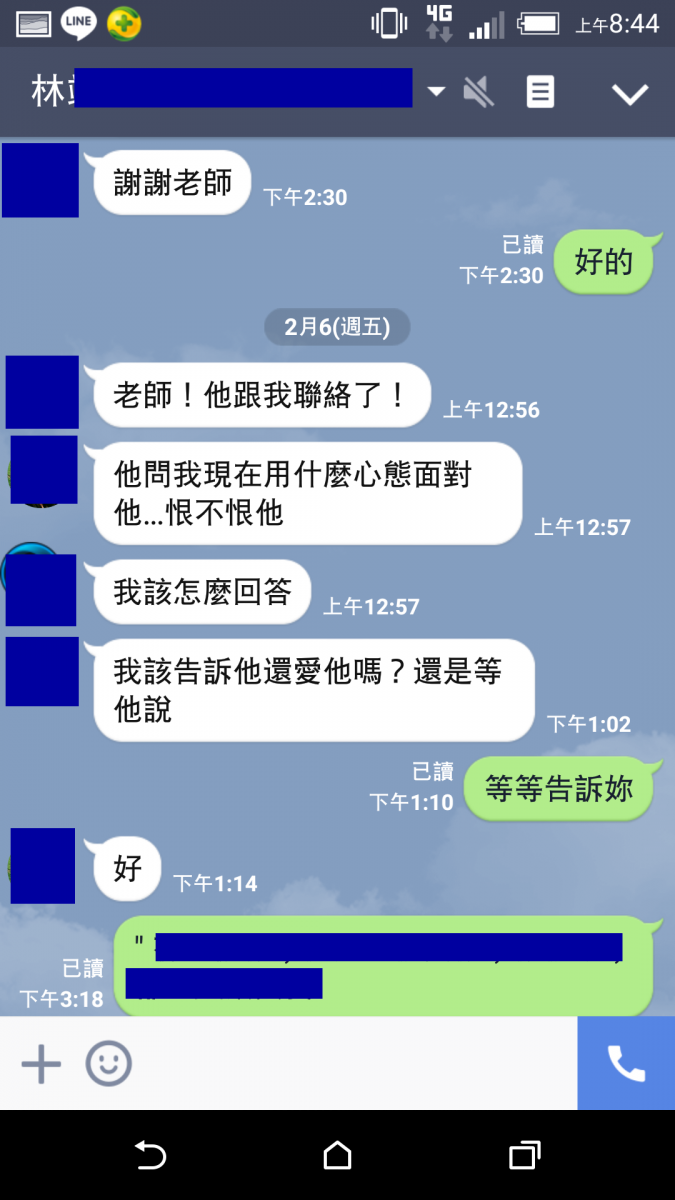Open the chat title dropdown arrow
The height and width of the screenshot is (1200, 675).
(436, 92)
